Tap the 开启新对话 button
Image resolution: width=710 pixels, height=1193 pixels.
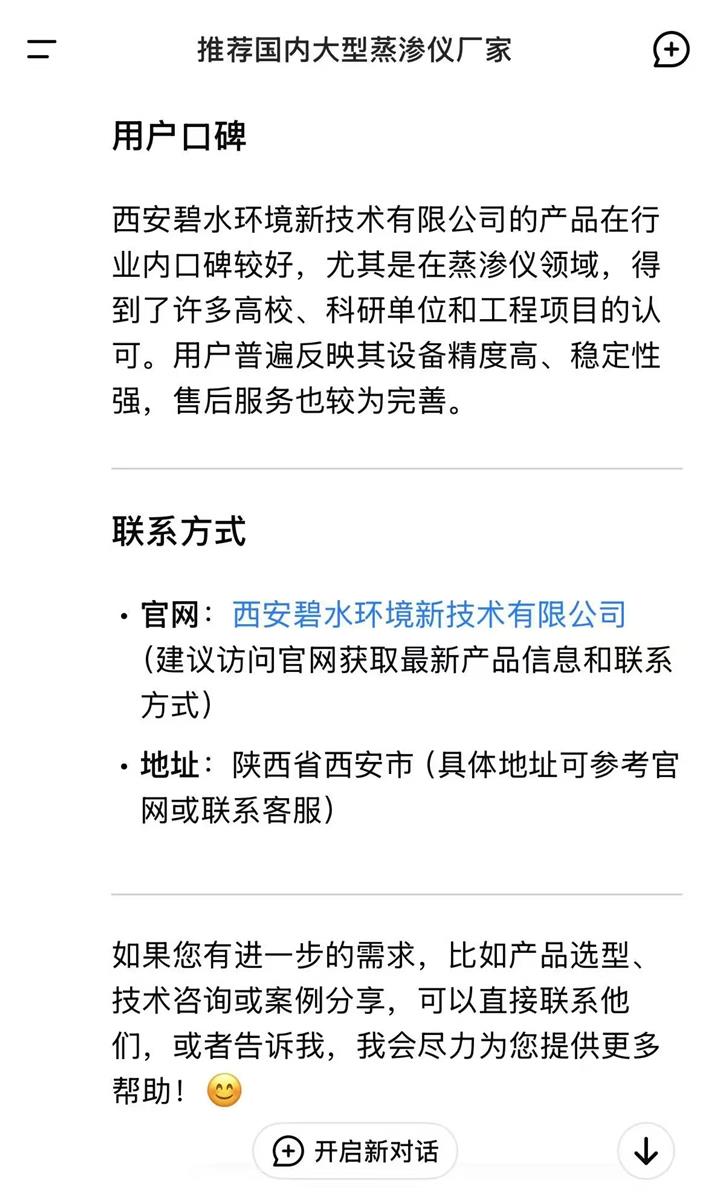pos(355,1151)
